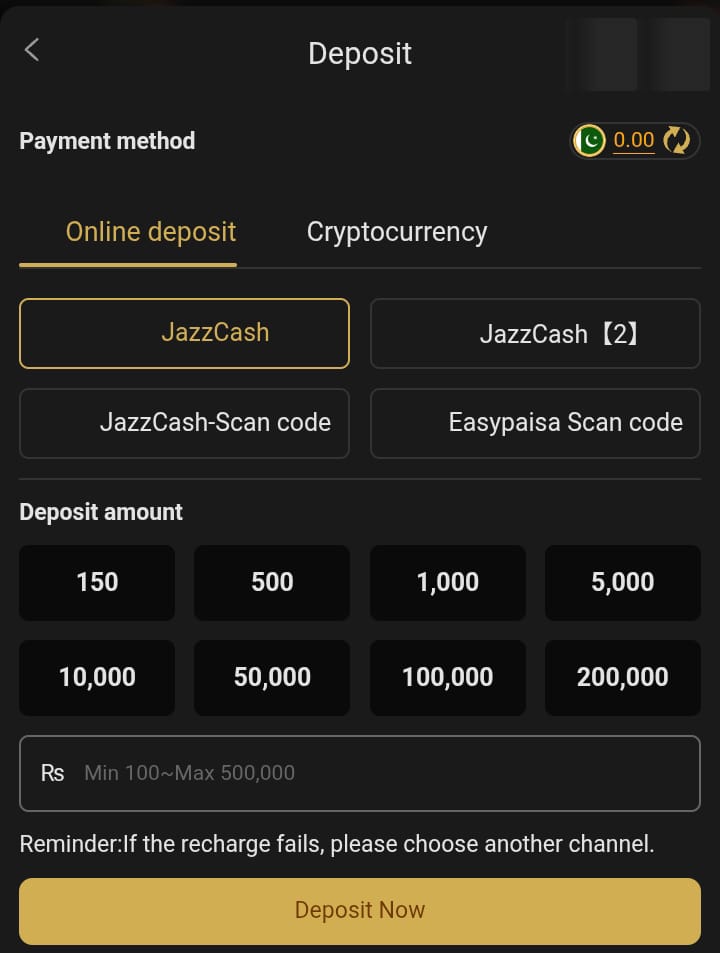Select the Online deposit tab

pyautogui.click(x=151, y=232)
